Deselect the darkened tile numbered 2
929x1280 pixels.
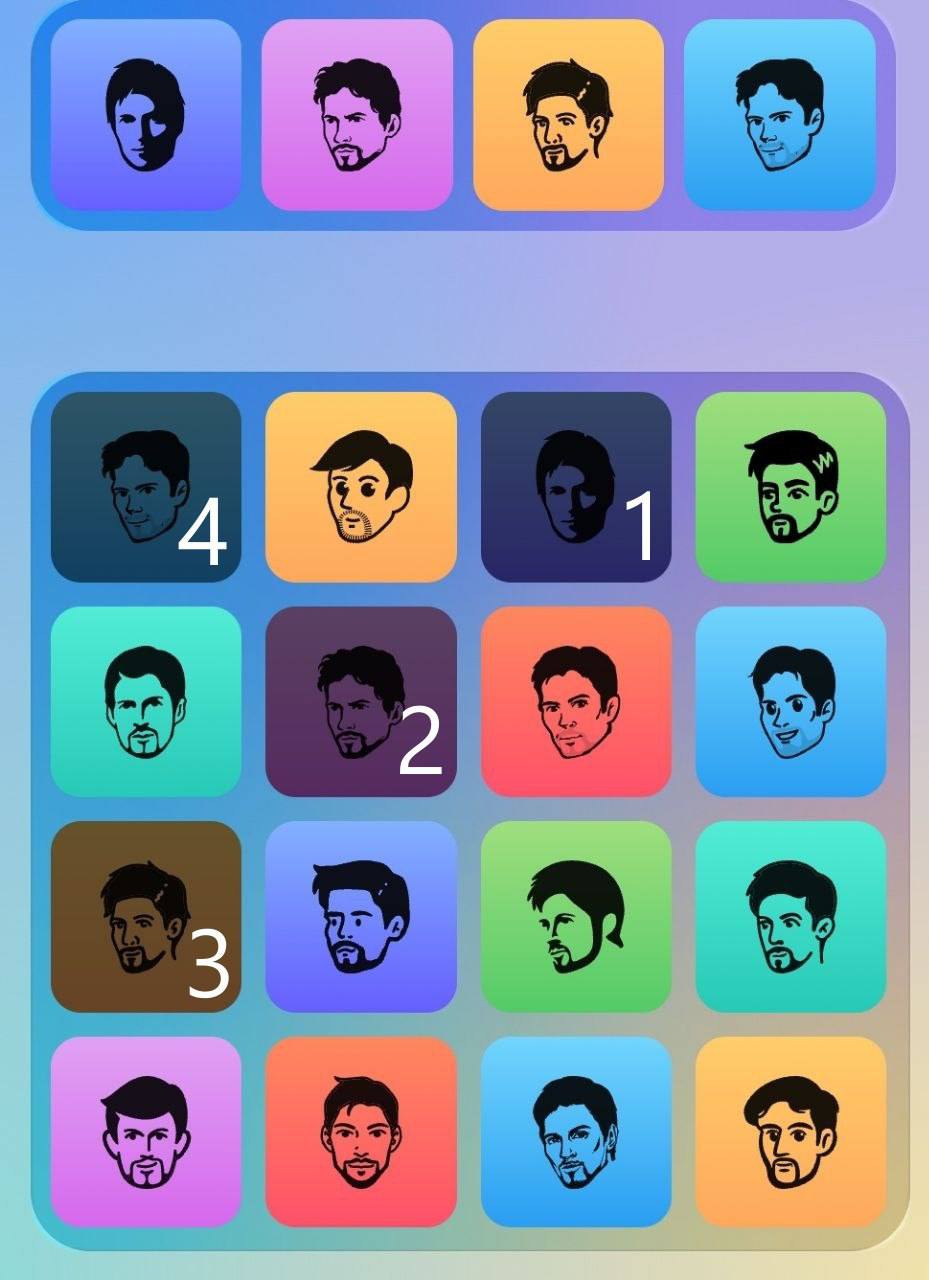[360, 701]
